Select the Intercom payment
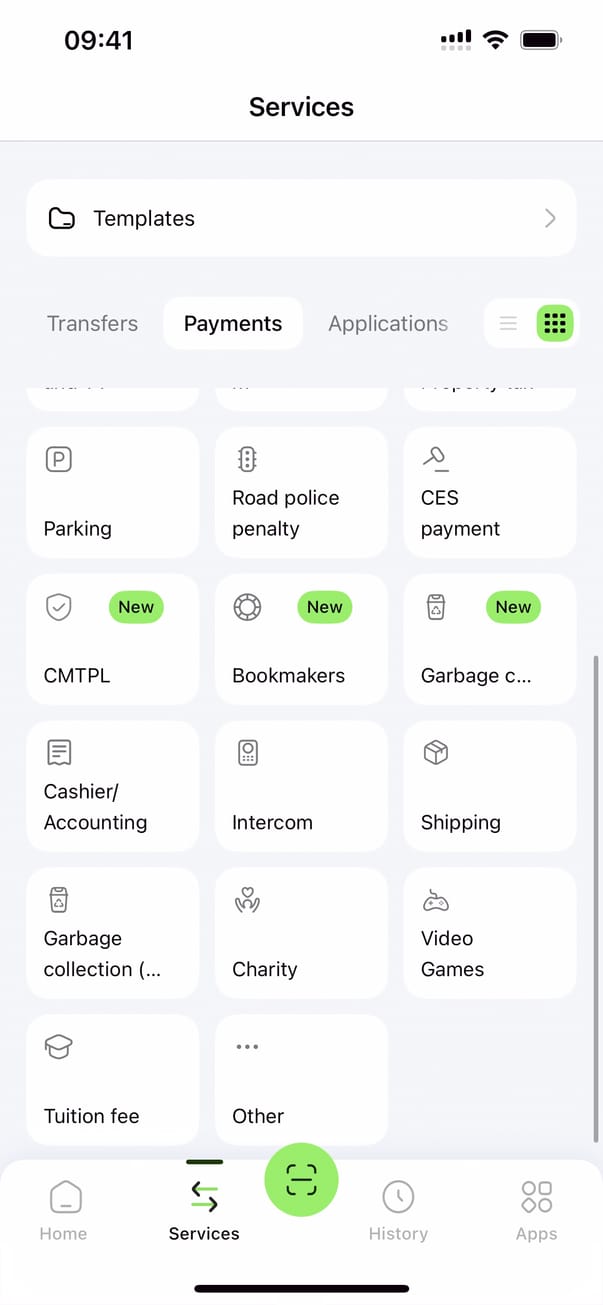The image size is (603, 1305). 301,786
